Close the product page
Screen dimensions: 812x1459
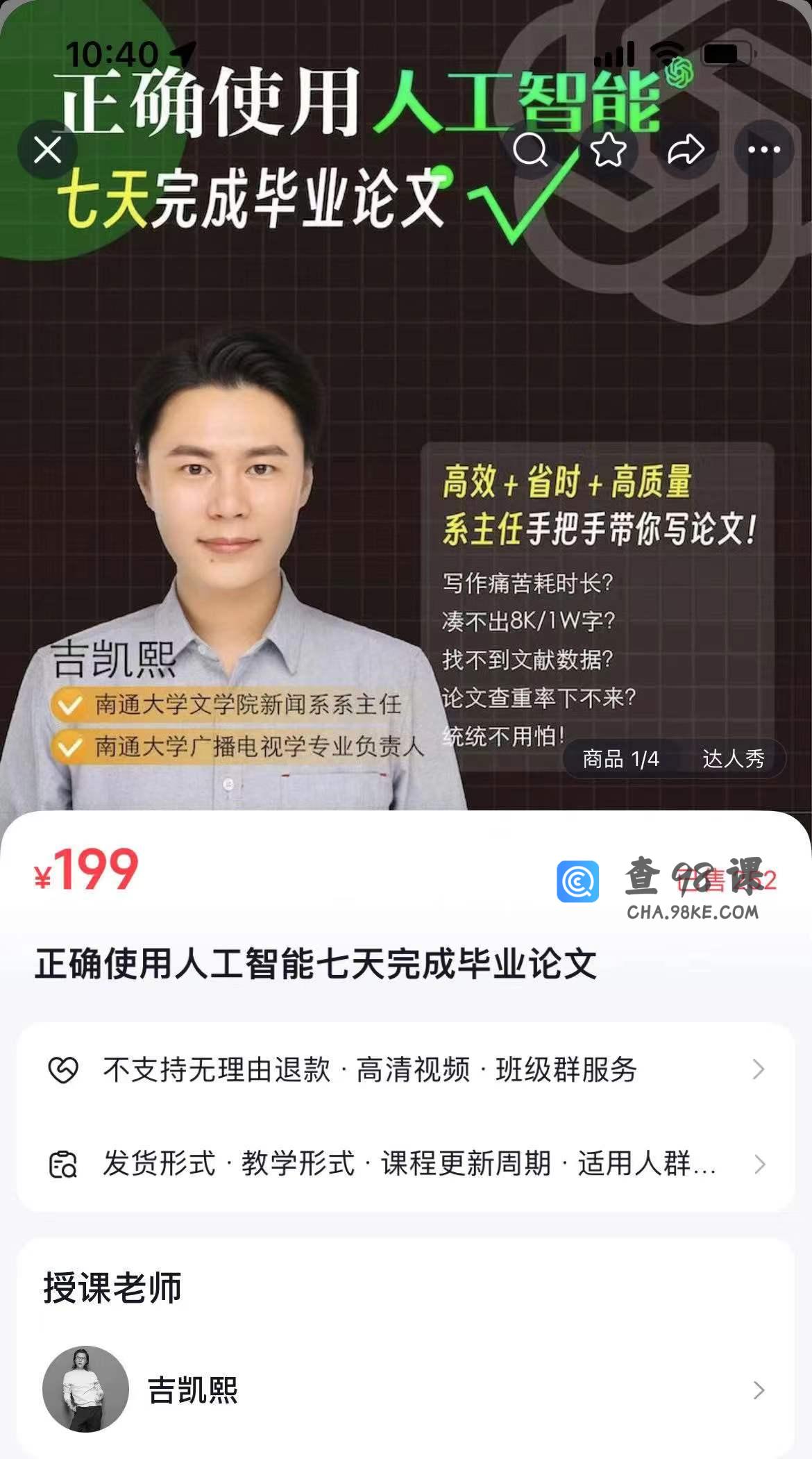(47, 149)
